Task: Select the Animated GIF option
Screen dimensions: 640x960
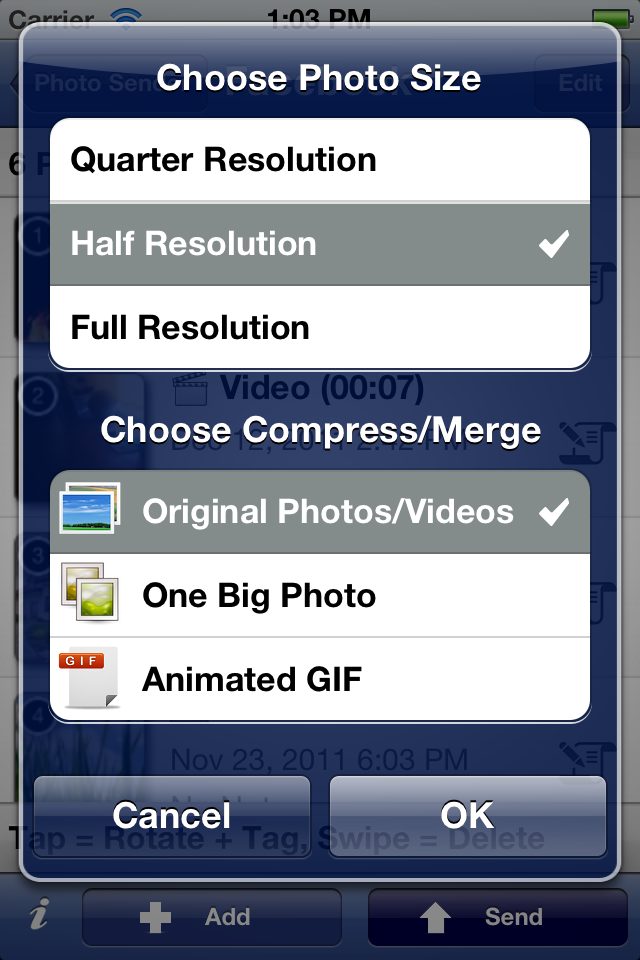Action: pyautogui.click(x=320, y=680)
